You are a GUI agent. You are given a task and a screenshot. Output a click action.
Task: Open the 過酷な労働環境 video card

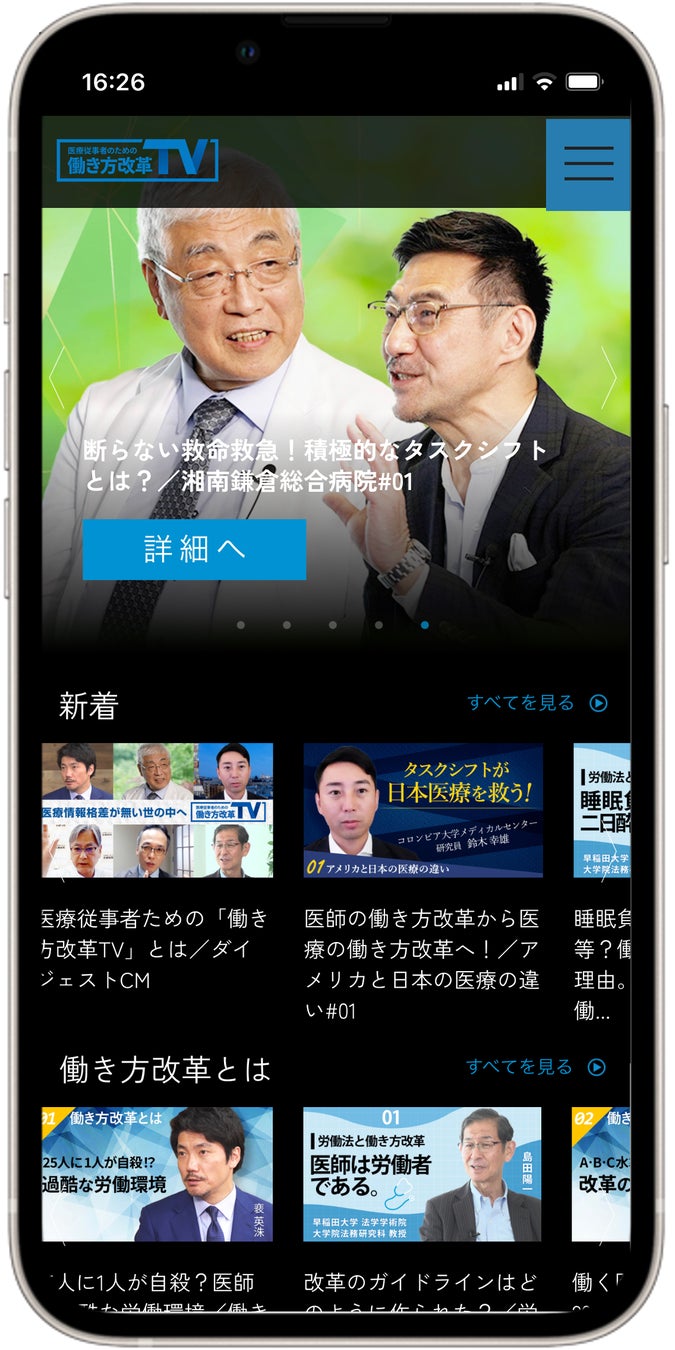click(x=157, y=1174)
